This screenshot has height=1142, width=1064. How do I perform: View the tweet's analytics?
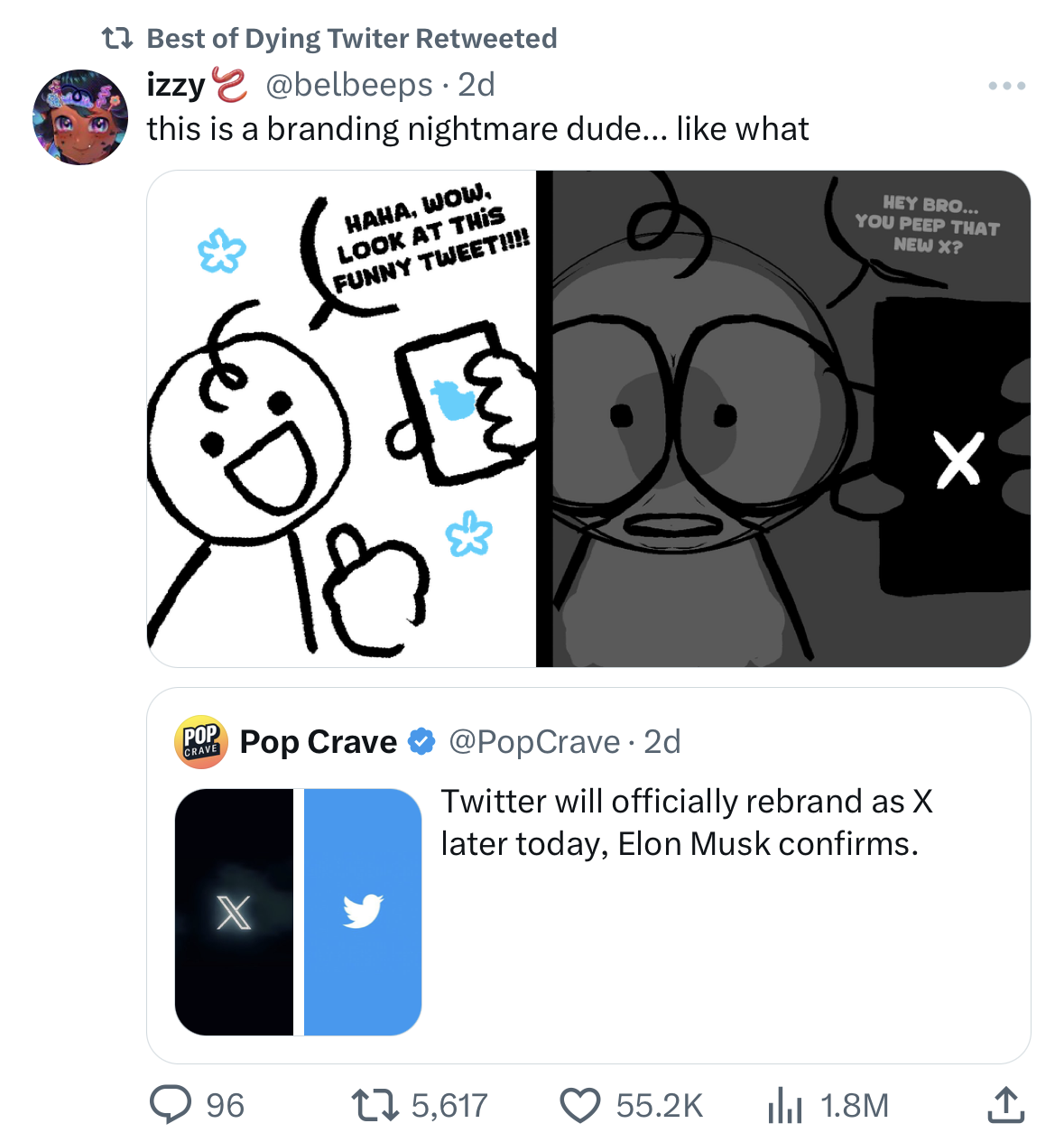pos(785,1105)
